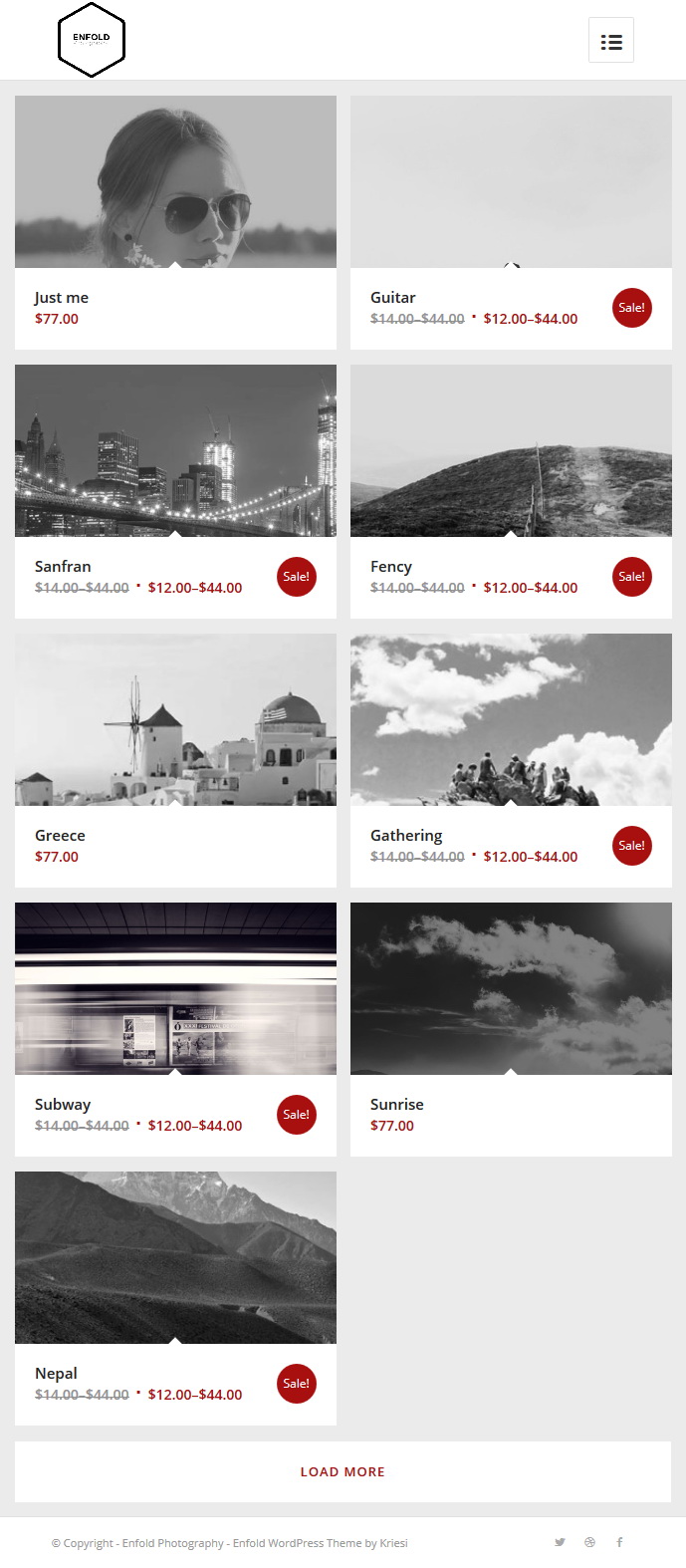Open the hamburger menu button
The width and height of the screenshot is (686, 1568).
[x=611, y=41]
